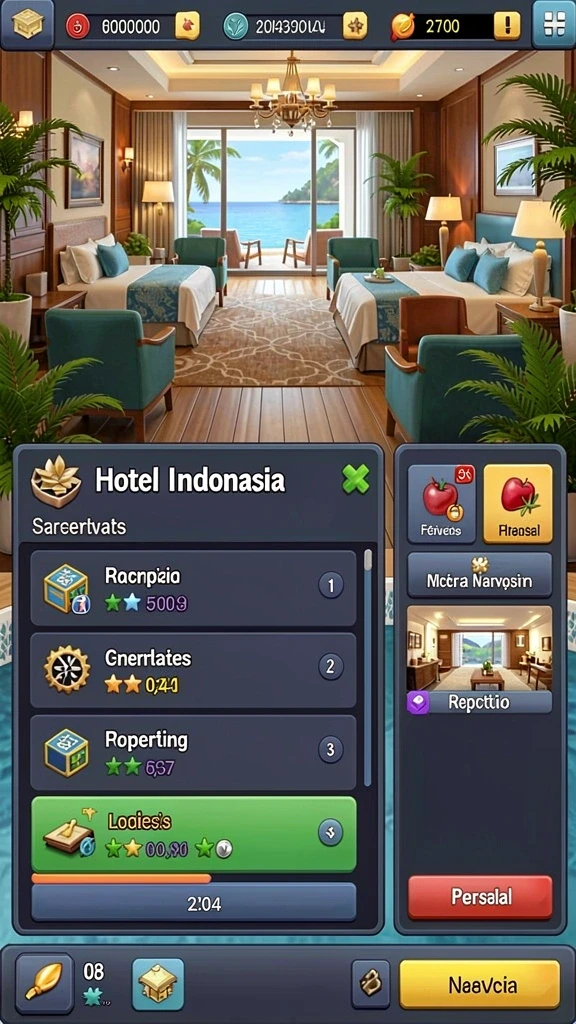This screenshot has width=576, height=1024.
Task: Switch to the Flrensal tab
Action: click(518, 504)
